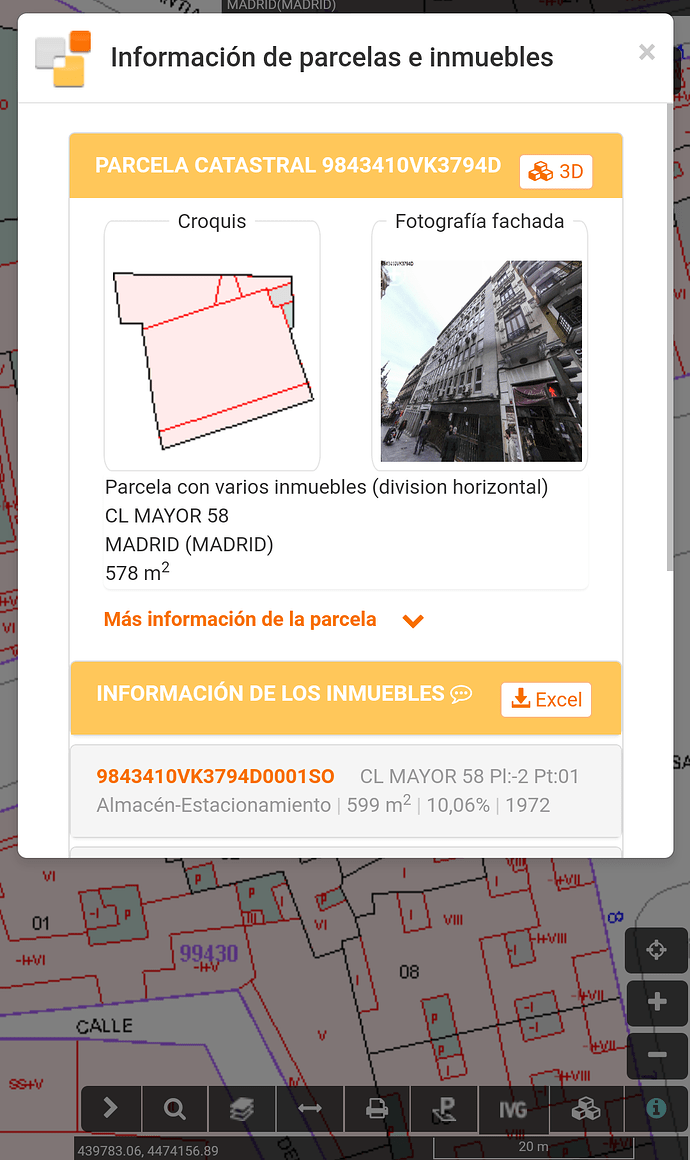The width and height of the screenshot is (690, 1160).
Task: Tap the comment bubble next to Información de los inmuebles
Action: (x=461, y=694)
